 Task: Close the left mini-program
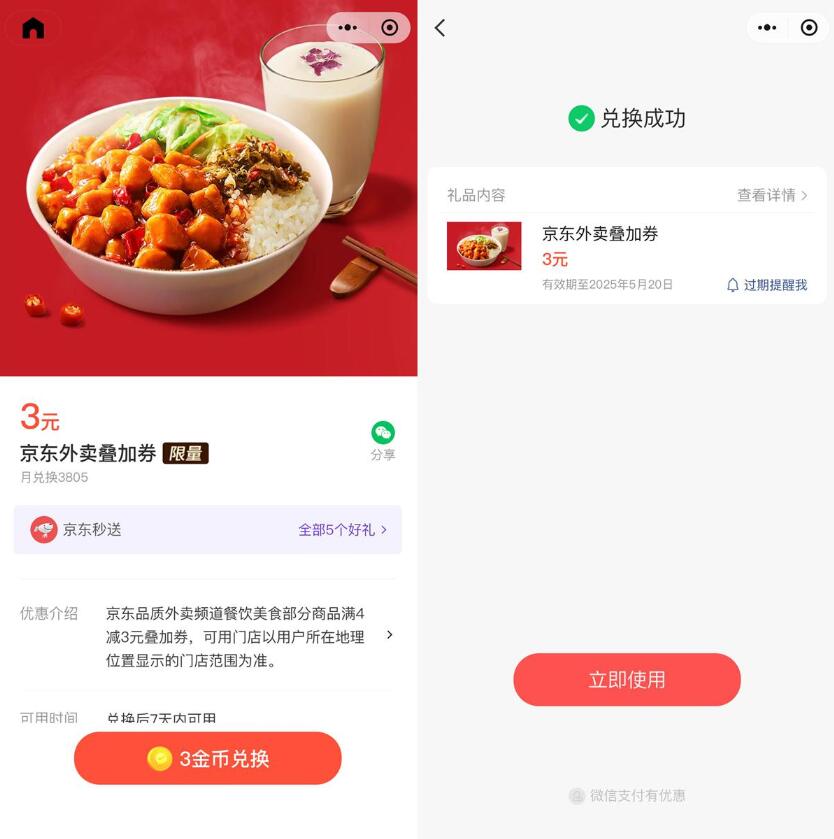tap(390, 28)
